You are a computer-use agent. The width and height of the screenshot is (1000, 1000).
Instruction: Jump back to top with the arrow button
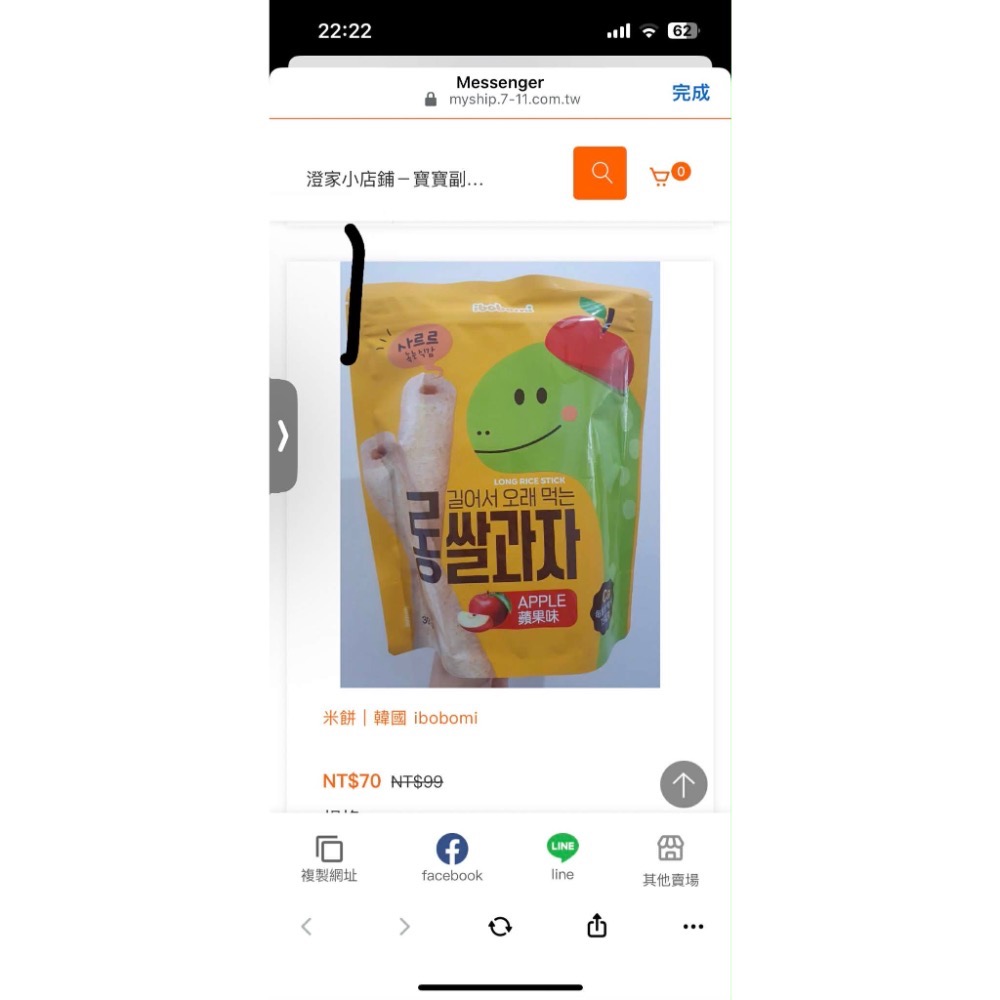(x=684, y=784)
